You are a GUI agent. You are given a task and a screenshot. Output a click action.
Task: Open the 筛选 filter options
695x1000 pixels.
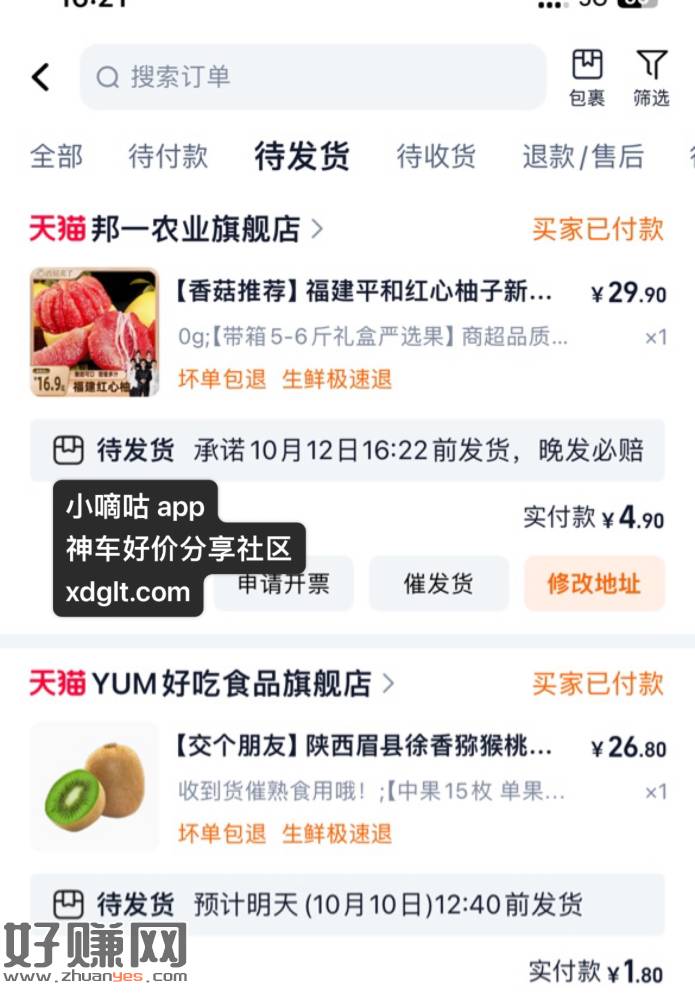[651, 77]
